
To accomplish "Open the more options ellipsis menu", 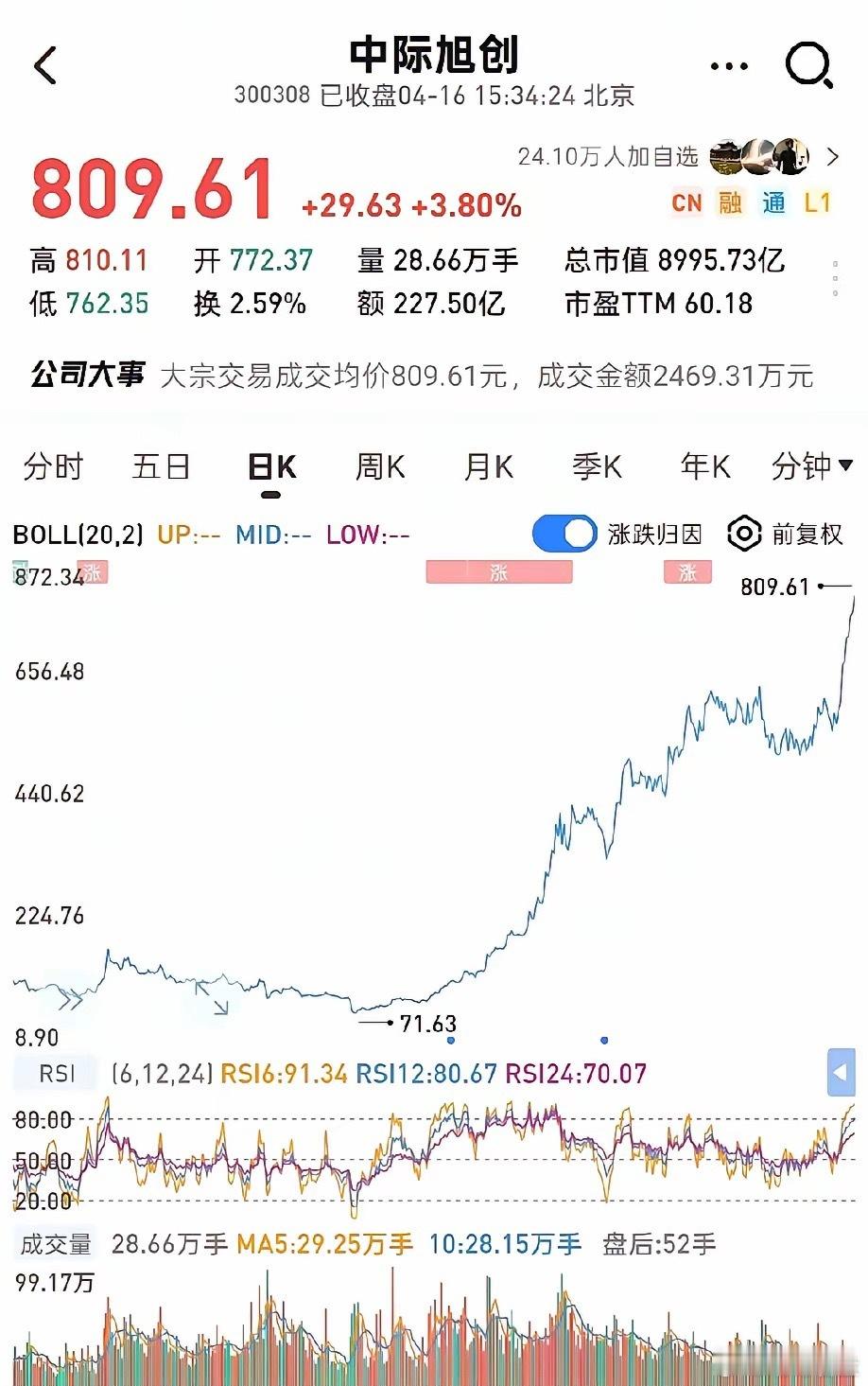I will tap(727, 64).
